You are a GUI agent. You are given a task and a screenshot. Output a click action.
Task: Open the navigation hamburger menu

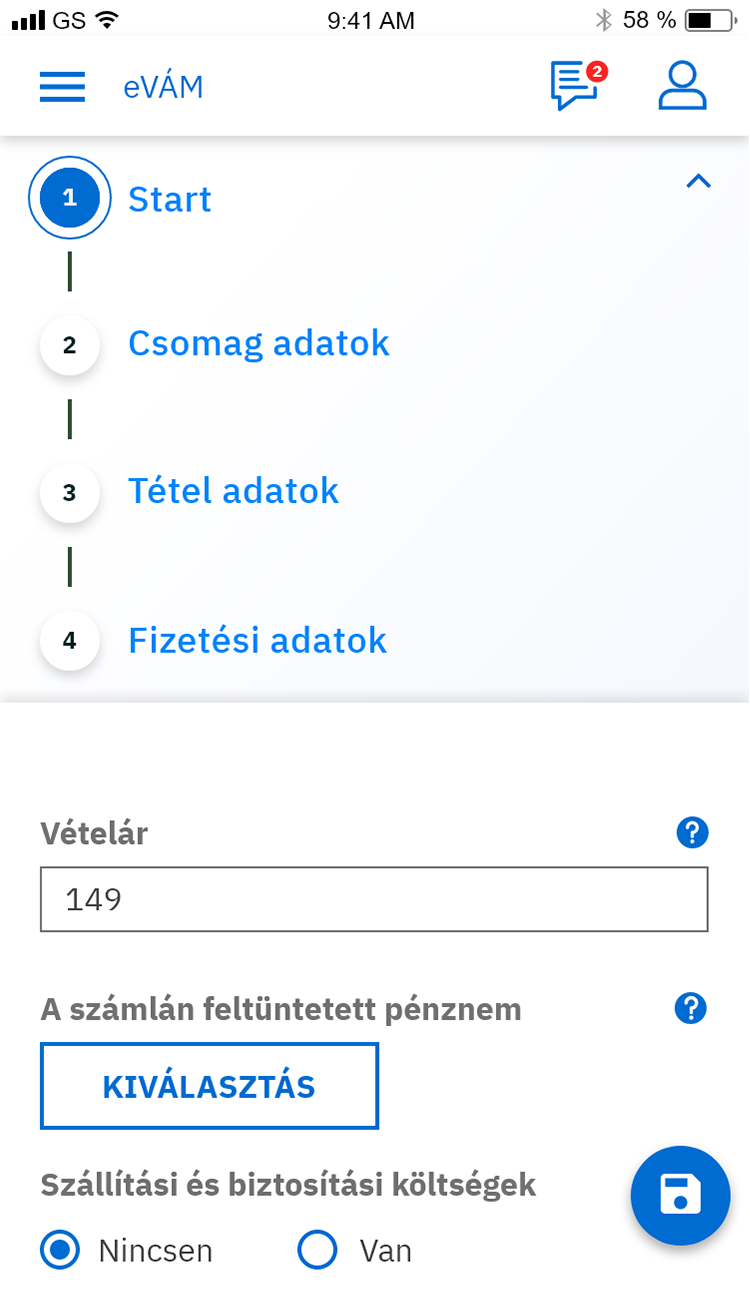(x=61, y=87)
